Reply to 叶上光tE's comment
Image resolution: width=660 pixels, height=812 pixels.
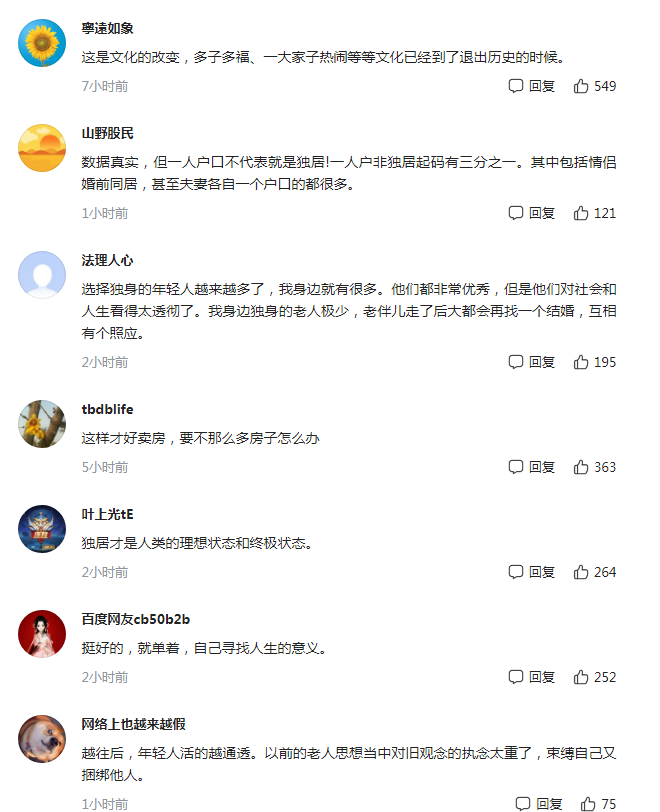click(531, 572)
